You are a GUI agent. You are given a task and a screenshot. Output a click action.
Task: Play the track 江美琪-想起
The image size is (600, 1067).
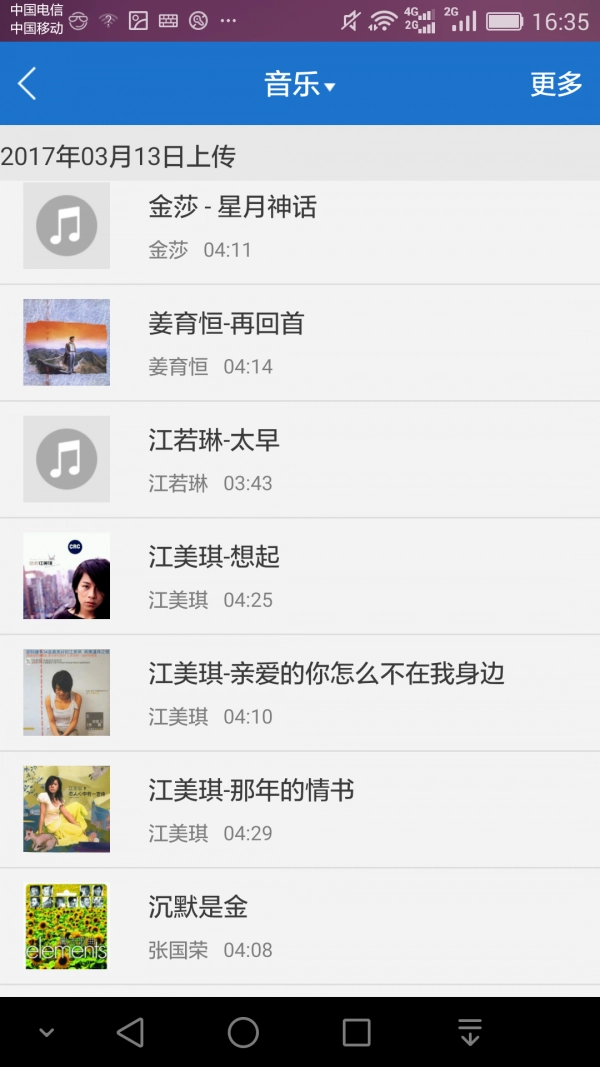(300, 576)
